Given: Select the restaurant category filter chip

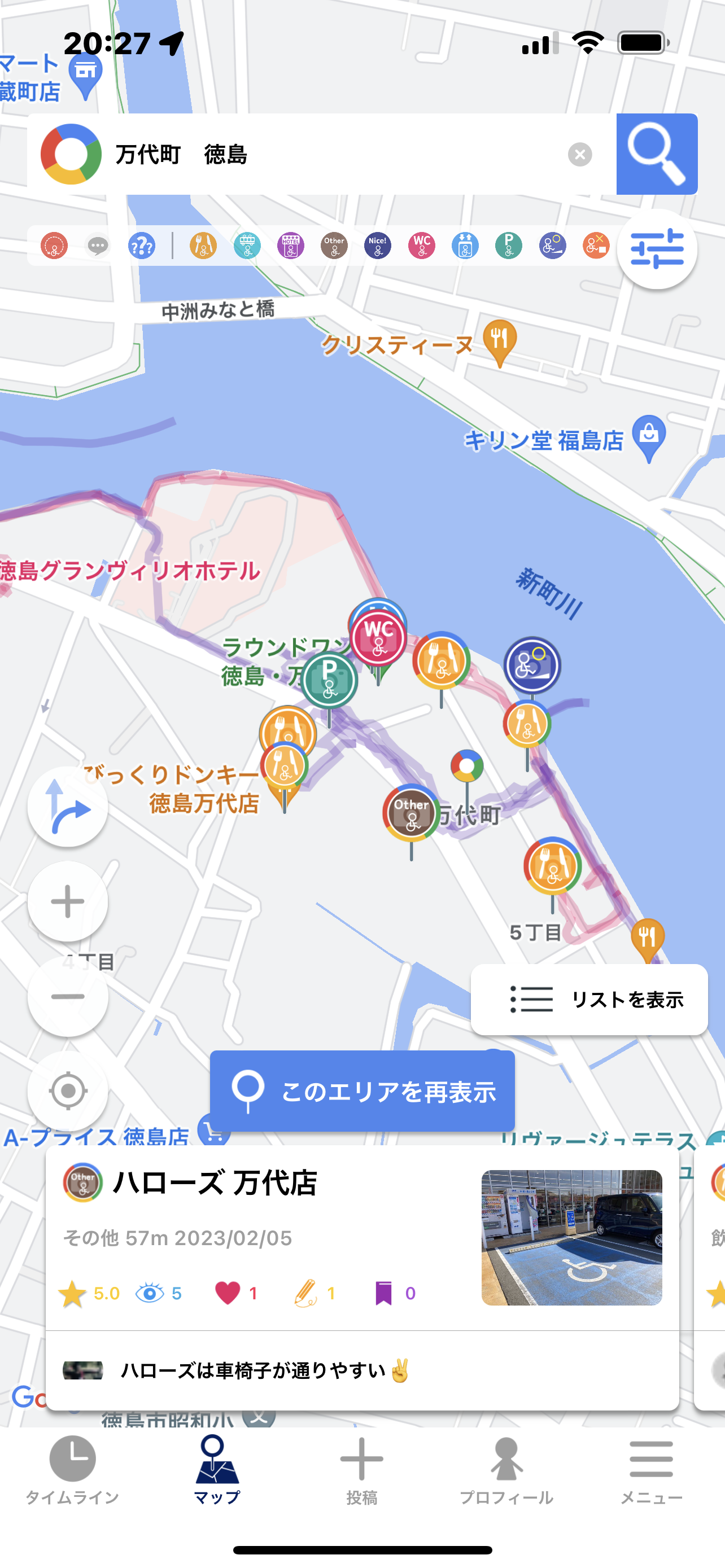Looking at the screenshot, I should tap(203, 246).
